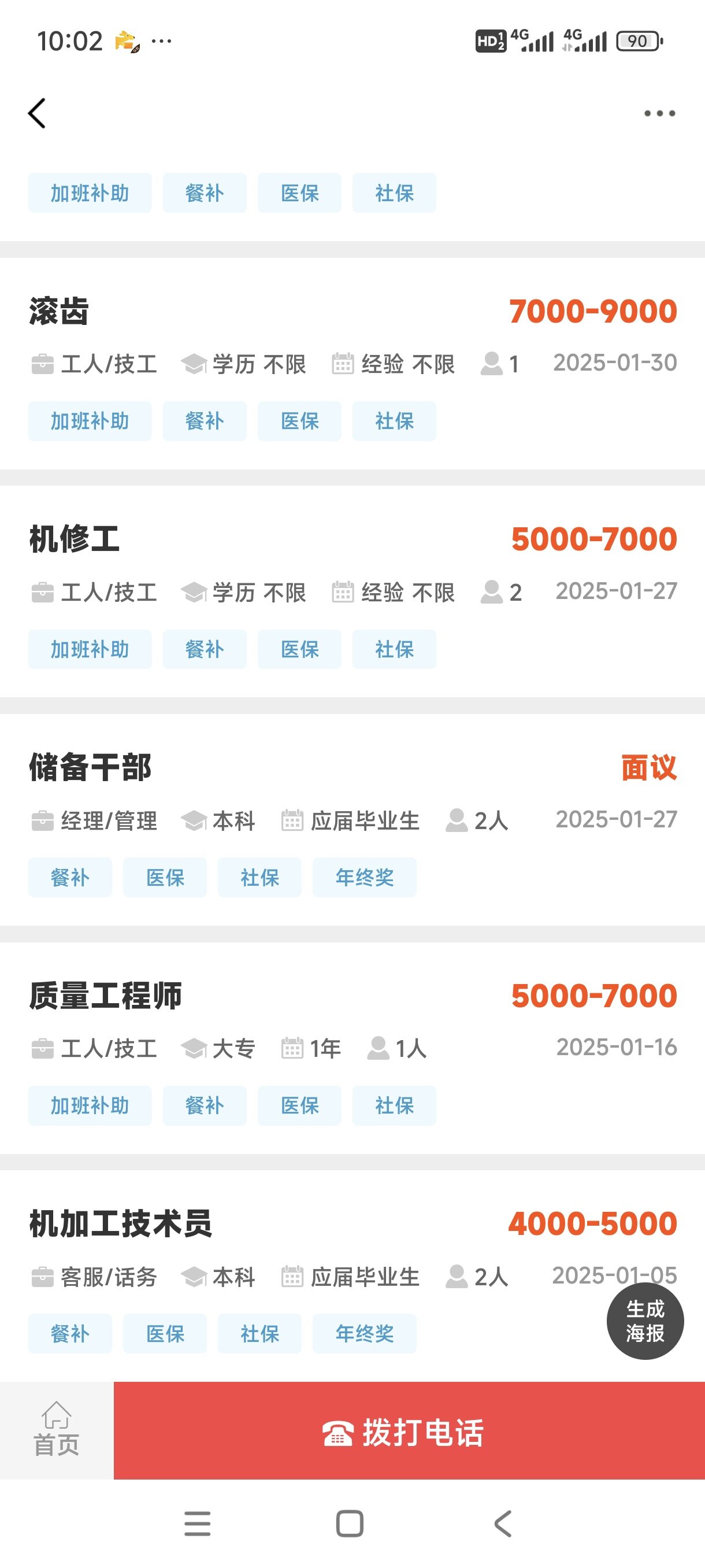This screenshot has width=705, height=1568.
Task: Tap the 生成海报 floating button
Action: click(x=645, y=1321)
